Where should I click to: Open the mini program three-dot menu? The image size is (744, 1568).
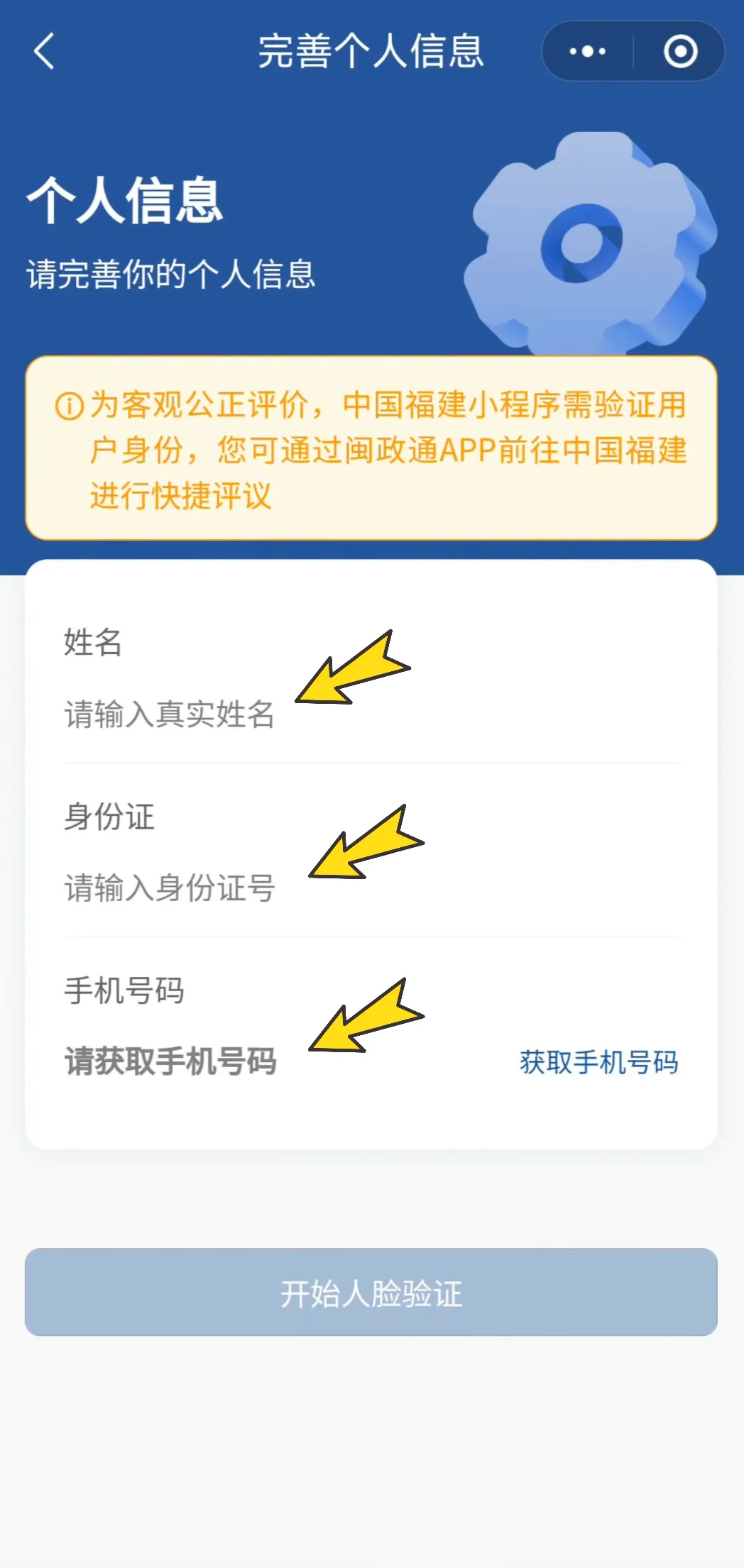tap(588, 52)
